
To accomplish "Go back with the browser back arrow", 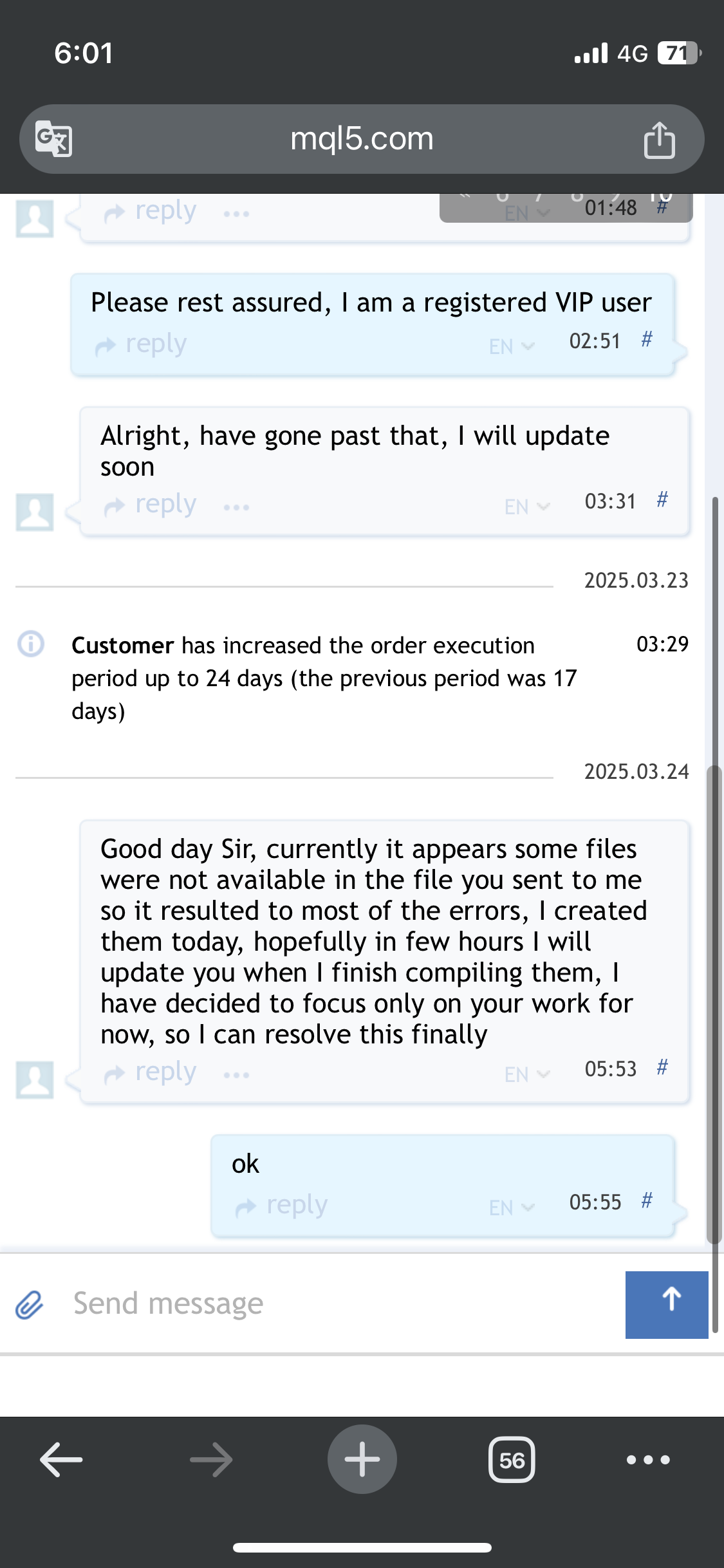I will pyautogui.click(x=61, y=1459).
